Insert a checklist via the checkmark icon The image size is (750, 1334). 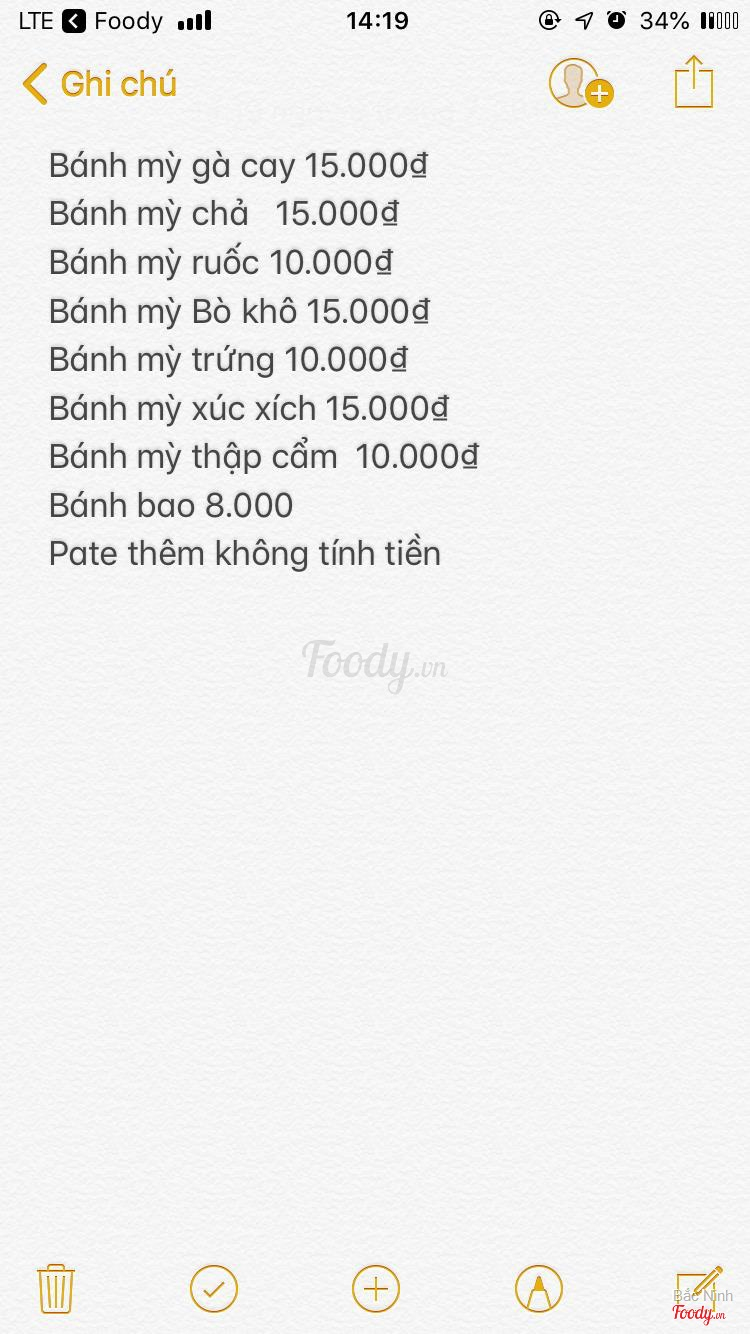click(x=214, y=1288)
